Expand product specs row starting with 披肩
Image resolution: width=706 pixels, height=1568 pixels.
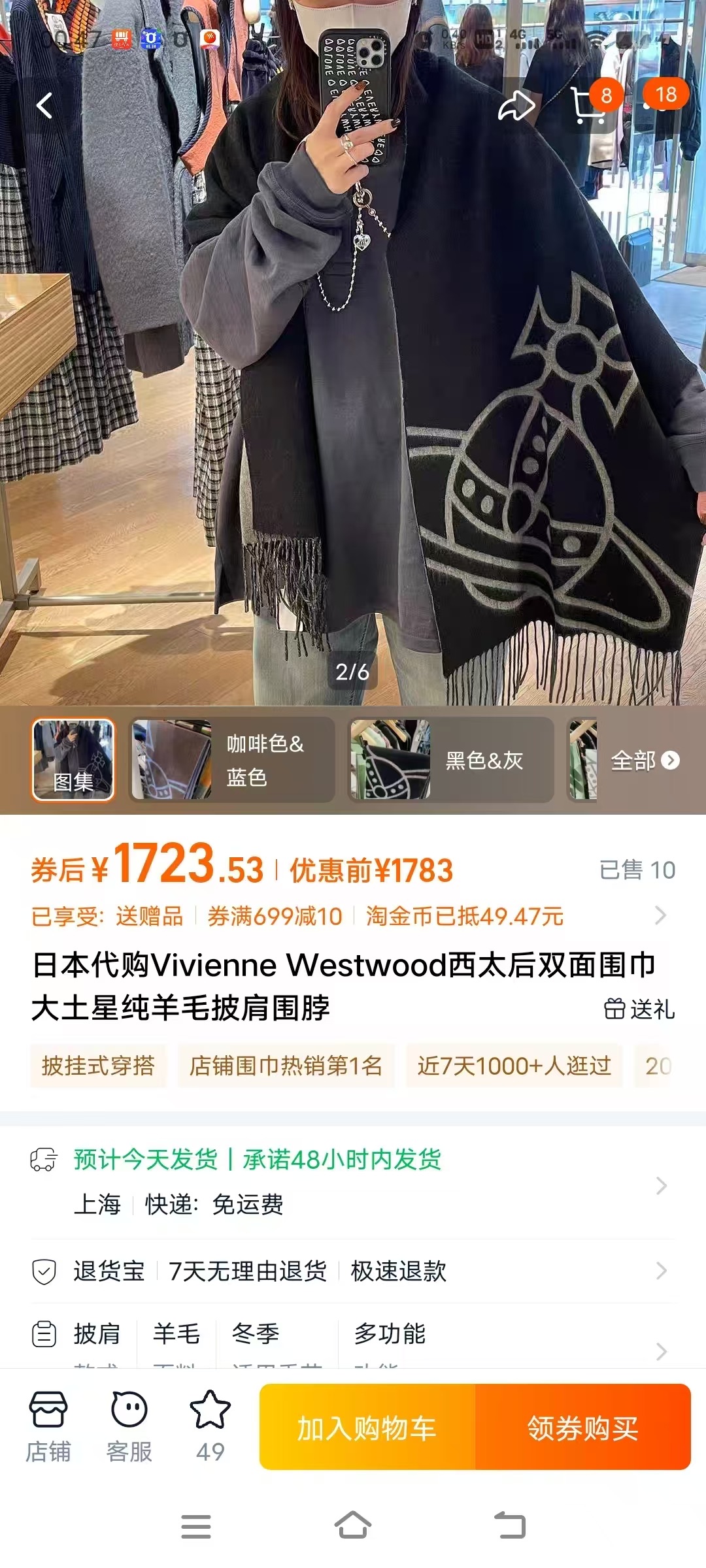point(353,1339)
